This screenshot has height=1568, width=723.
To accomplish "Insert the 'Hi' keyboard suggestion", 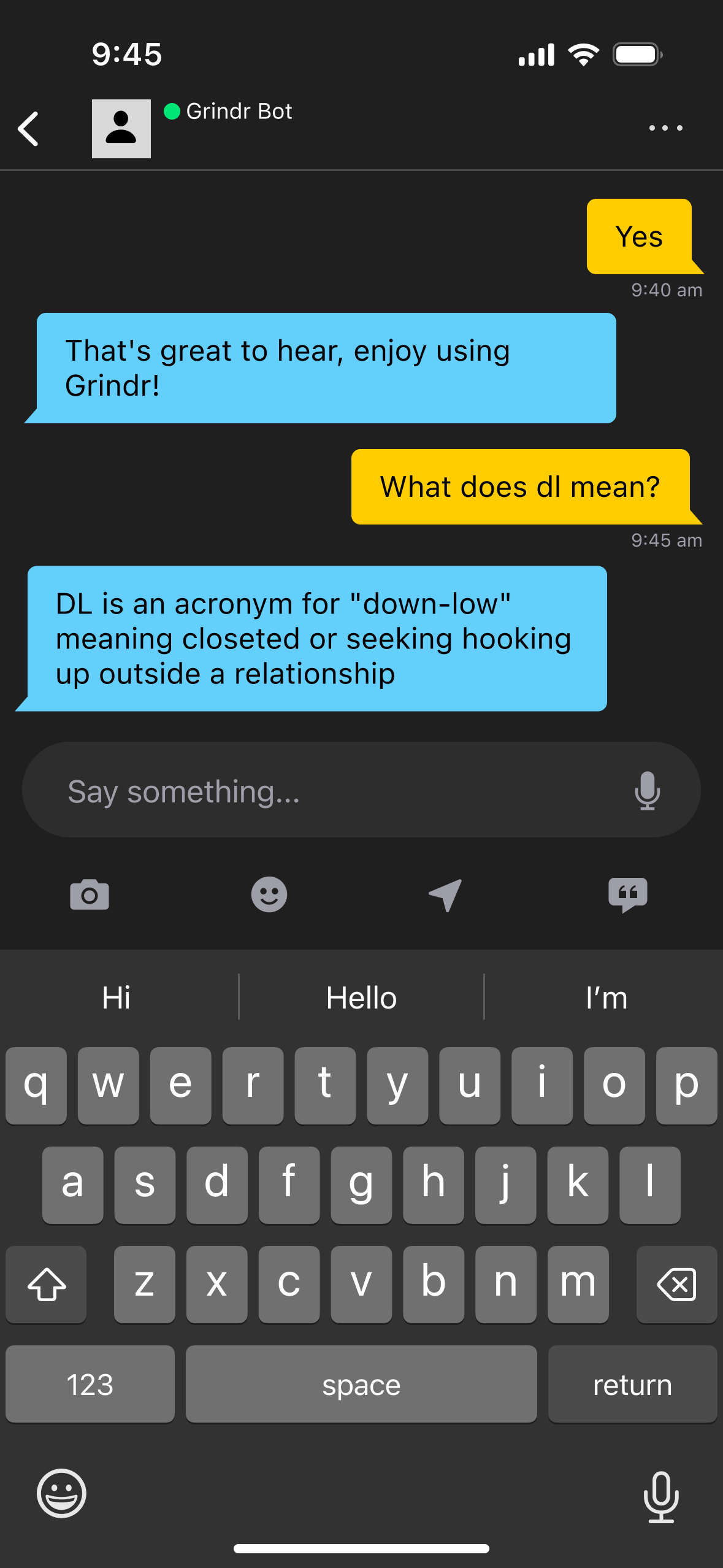I will 117,998.
